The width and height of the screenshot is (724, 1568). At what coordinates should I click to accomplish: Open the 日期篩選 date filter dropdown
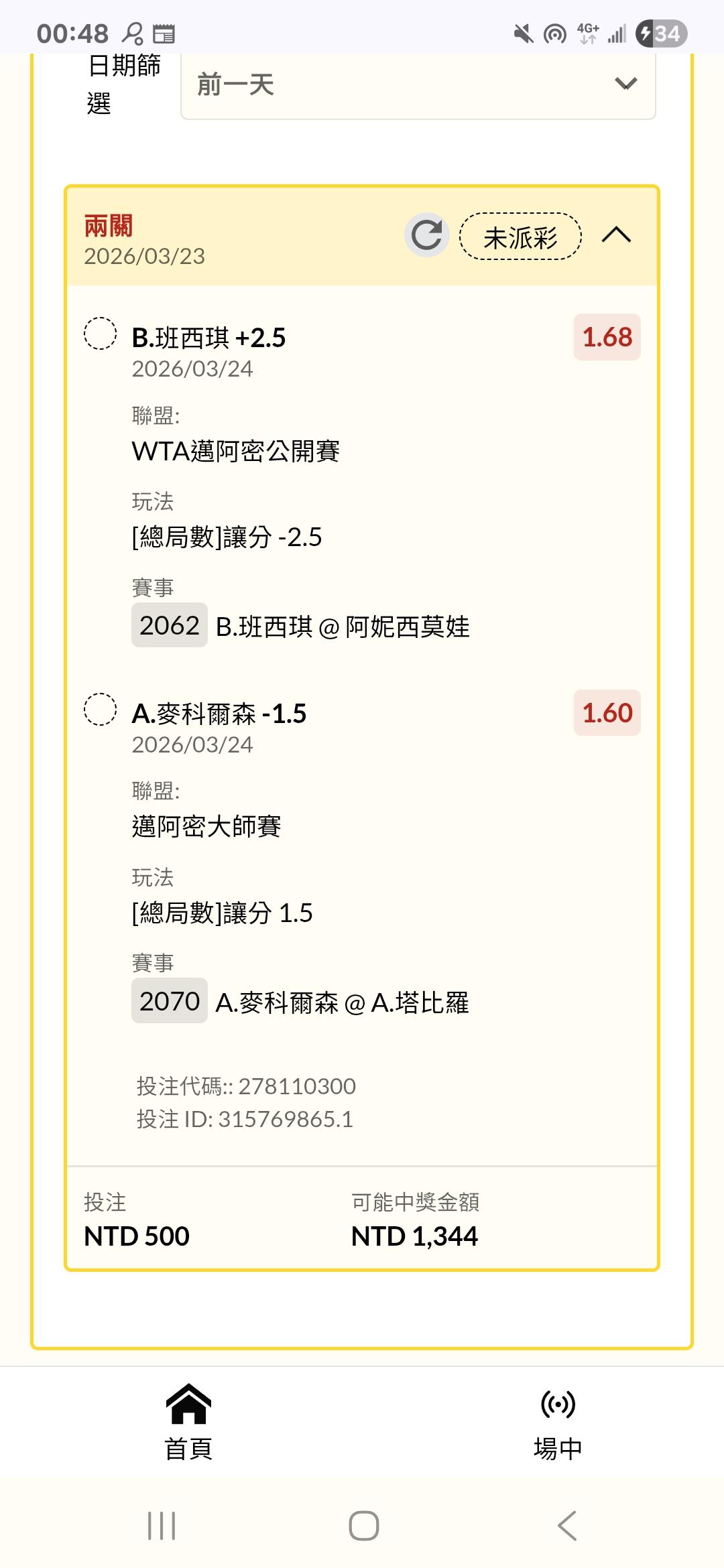coord(418,85)
